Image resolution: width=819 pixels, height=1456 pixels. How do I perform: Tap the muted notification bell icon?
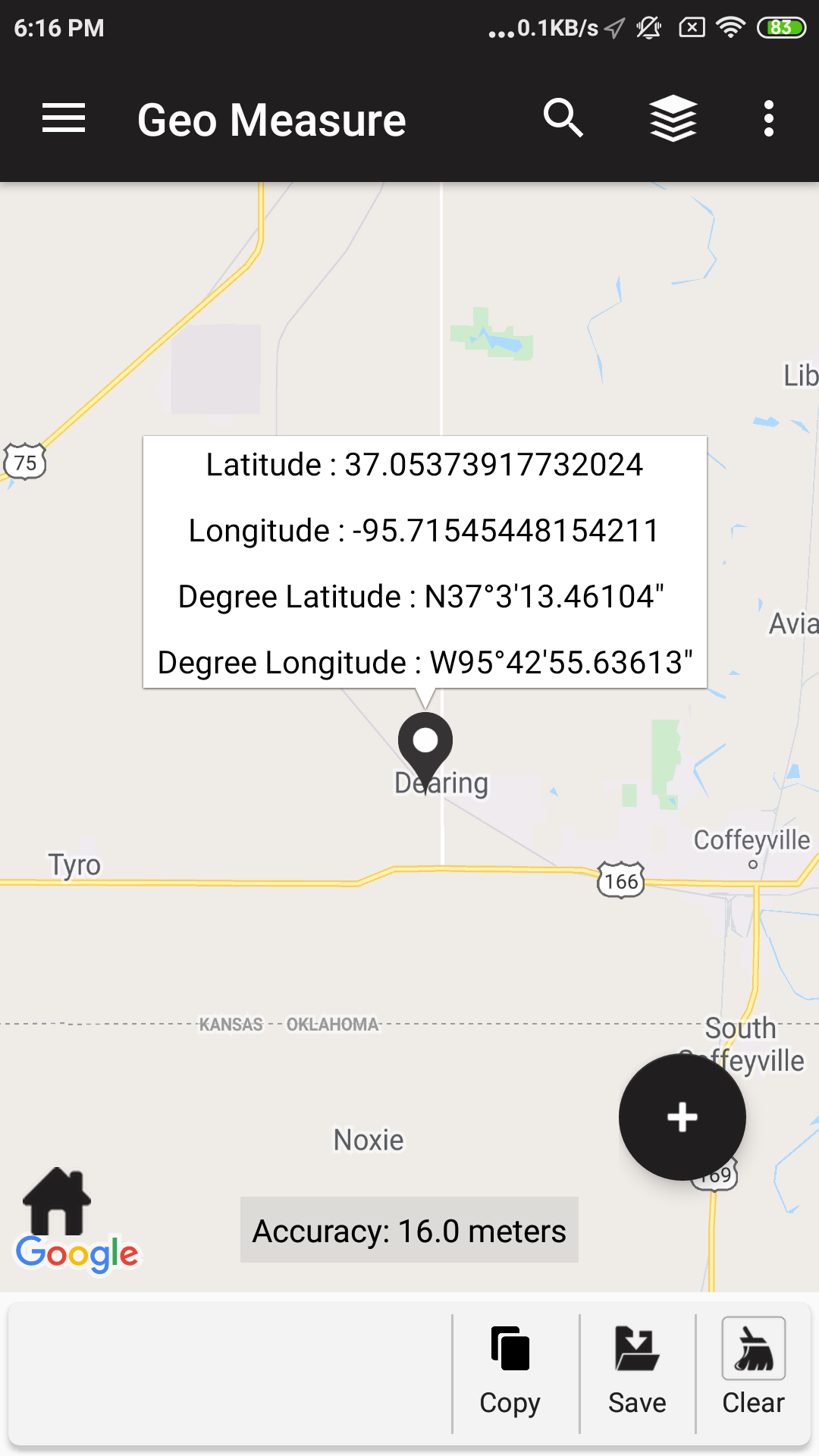click(648, 28)
